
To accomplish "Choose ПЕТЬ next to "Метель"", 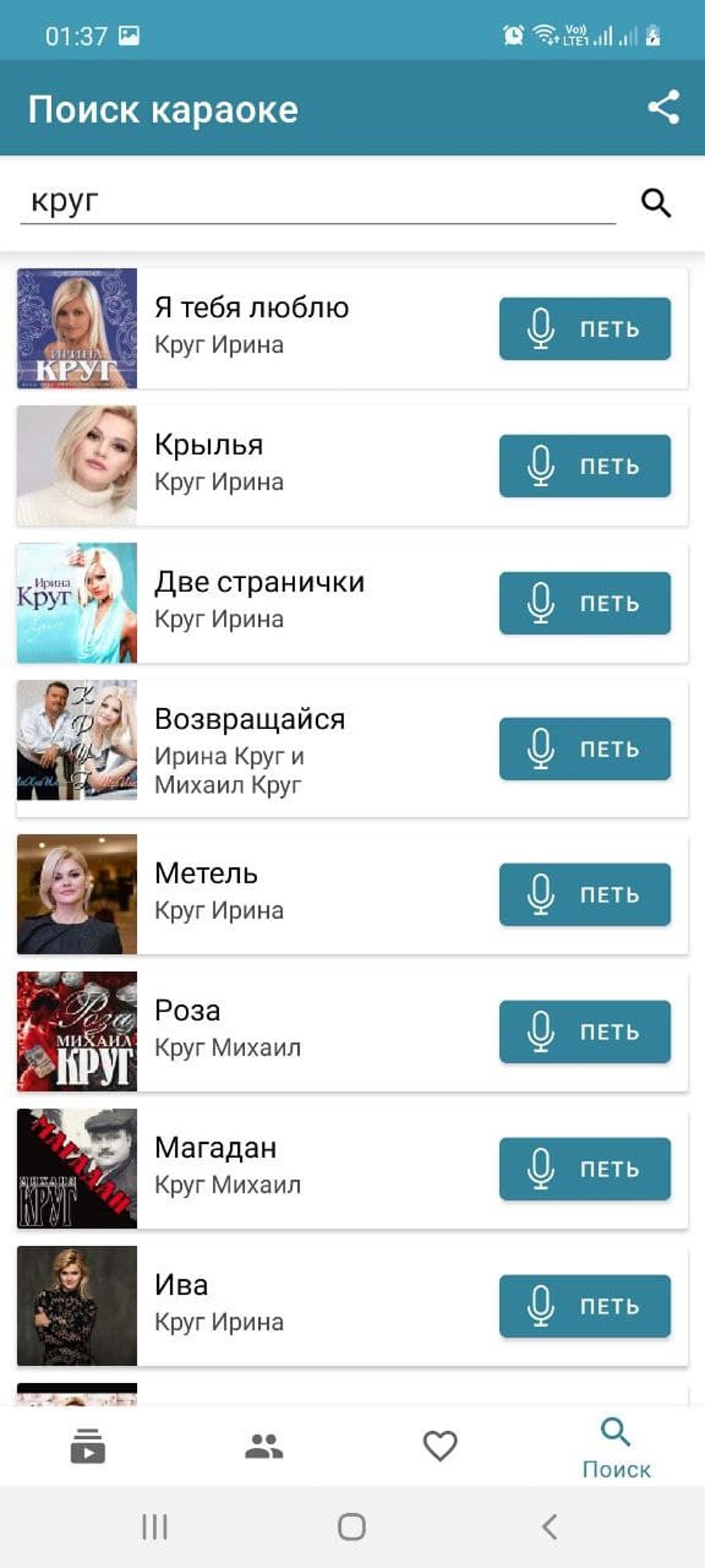I will tap(585, 894).
